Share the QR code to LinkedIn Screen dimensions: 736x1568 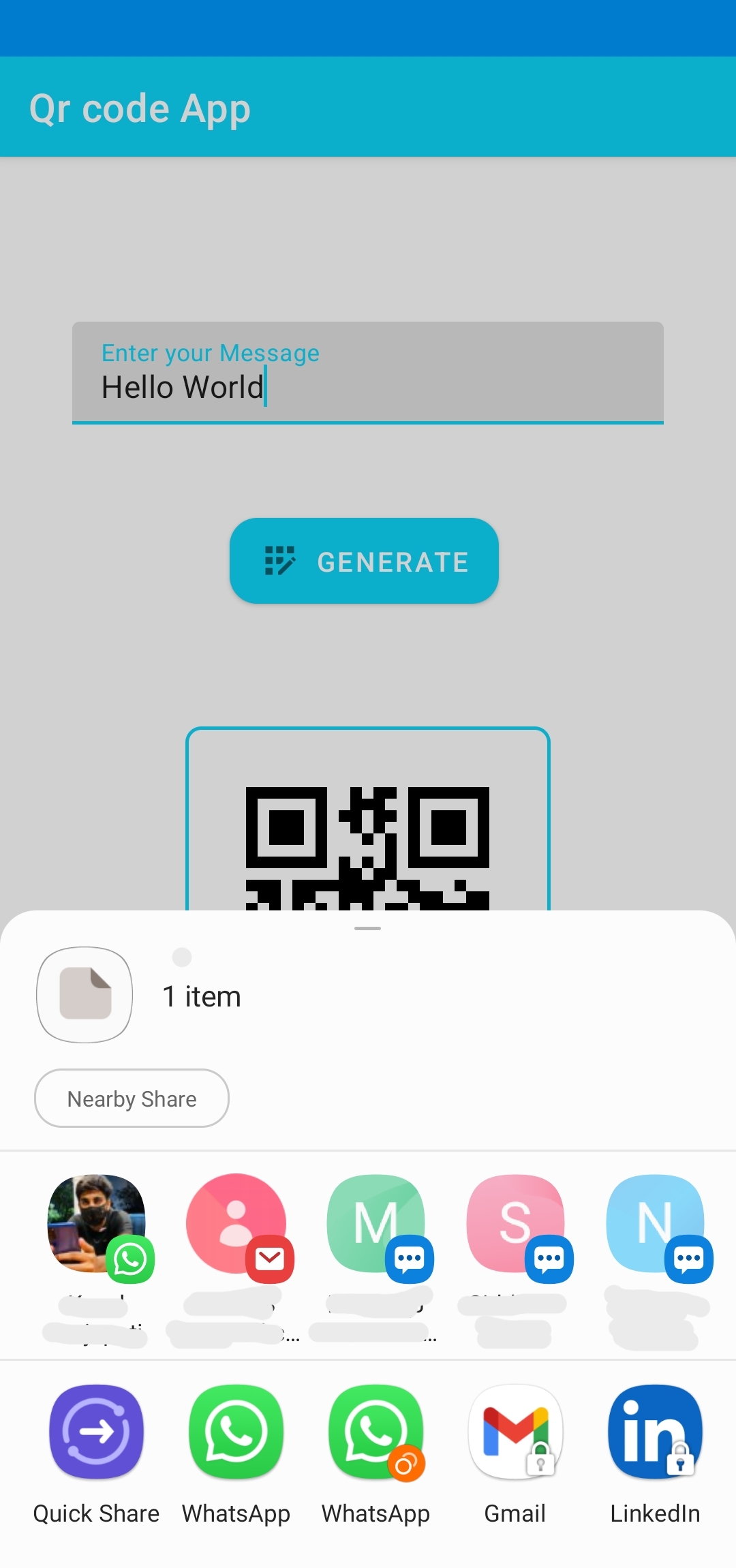click(654, 1433)
